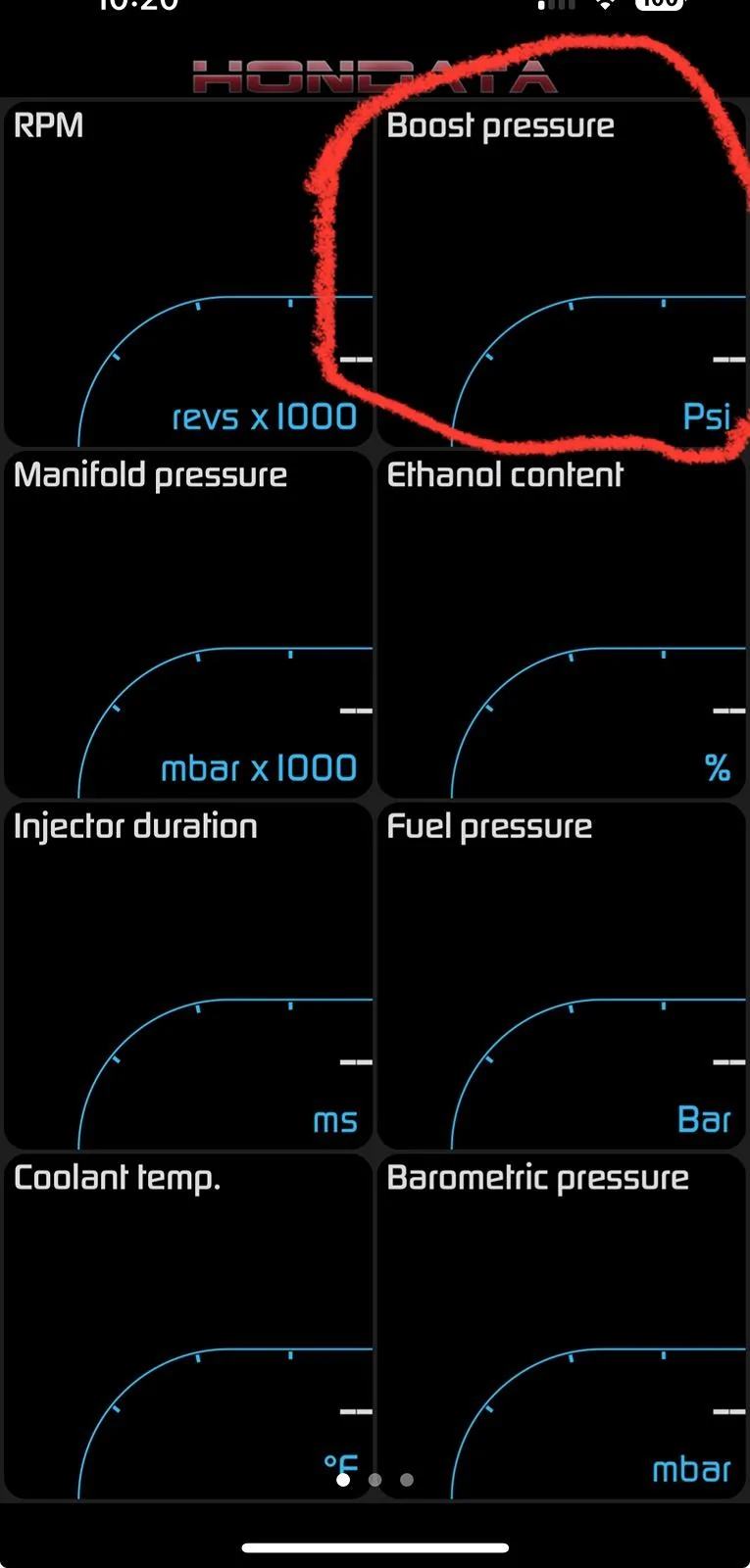Tap the page indicator dots
750x1568 pixels.
pyautogui.click(x=375, y=1480)
